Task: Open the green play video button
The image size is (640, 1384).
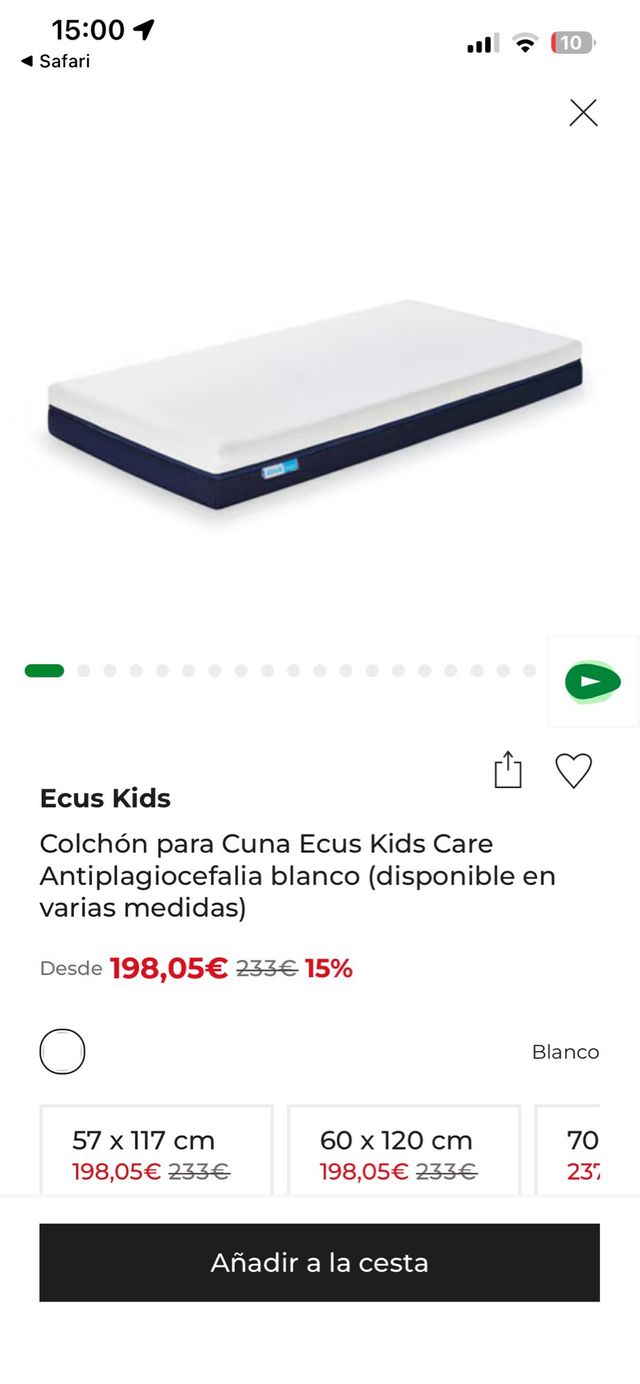Action: pyautogui.click(x=592, y=682)
